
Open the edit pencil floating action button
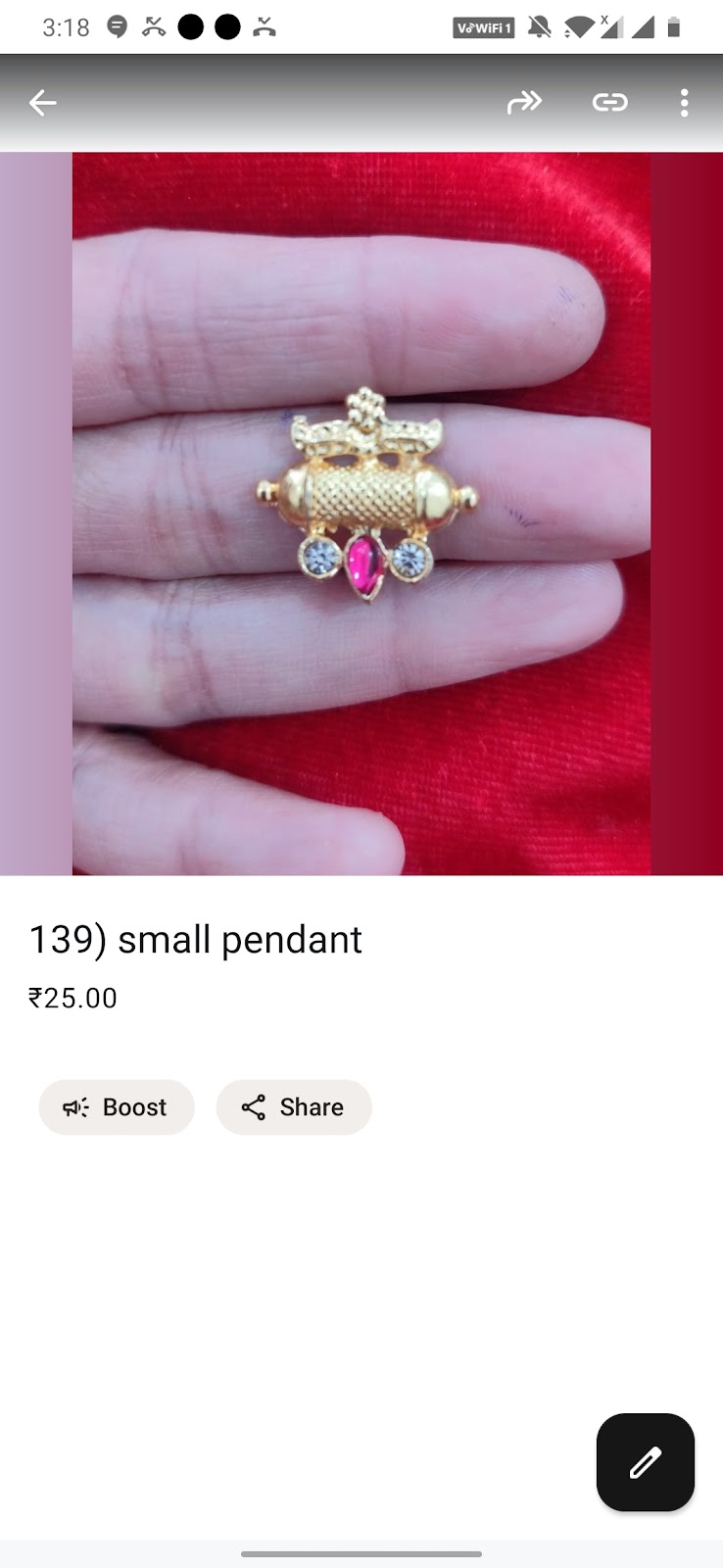(645, 1463)
